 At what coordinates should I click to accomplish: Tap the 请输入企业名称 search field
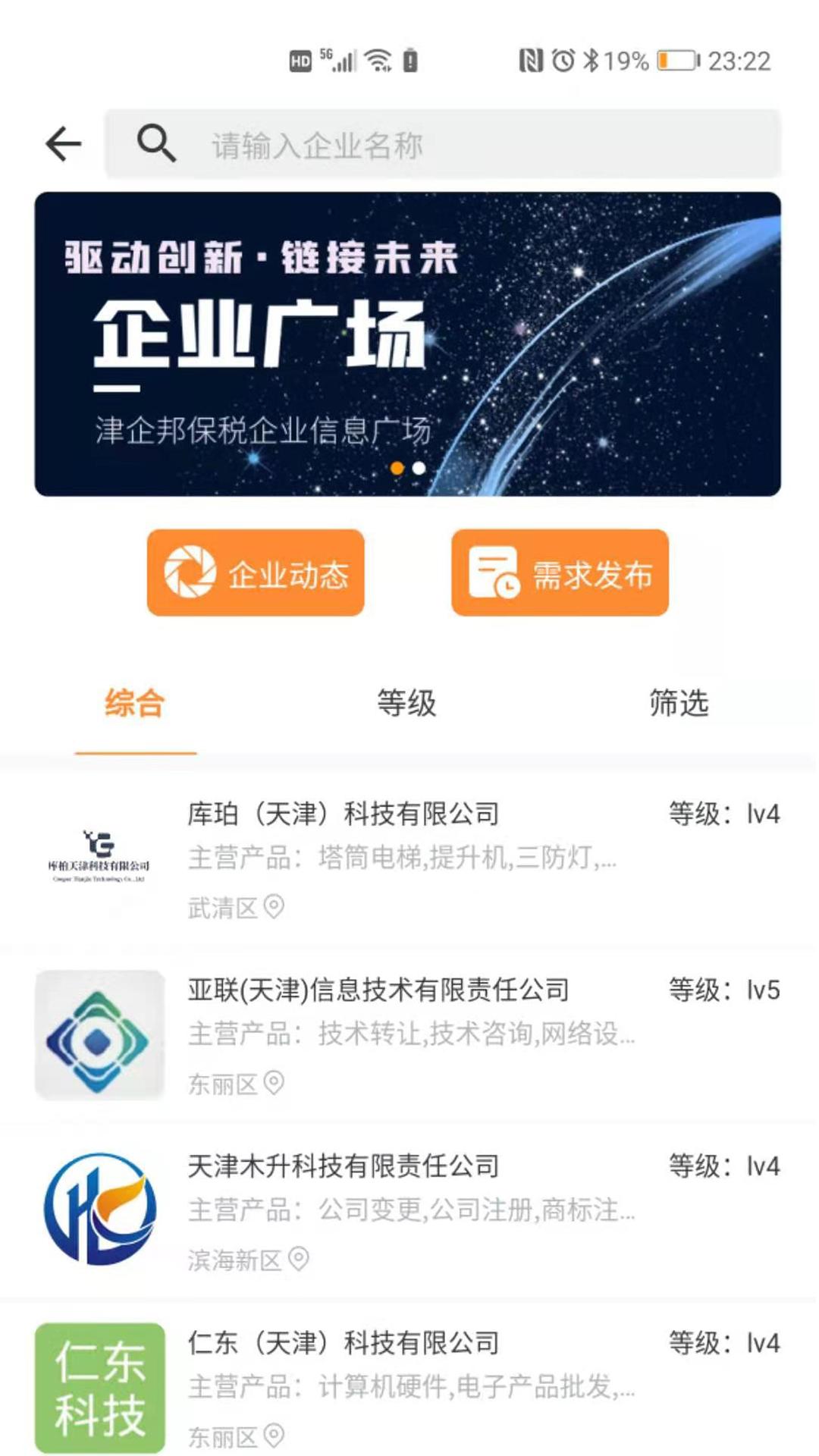pos(442,144)
